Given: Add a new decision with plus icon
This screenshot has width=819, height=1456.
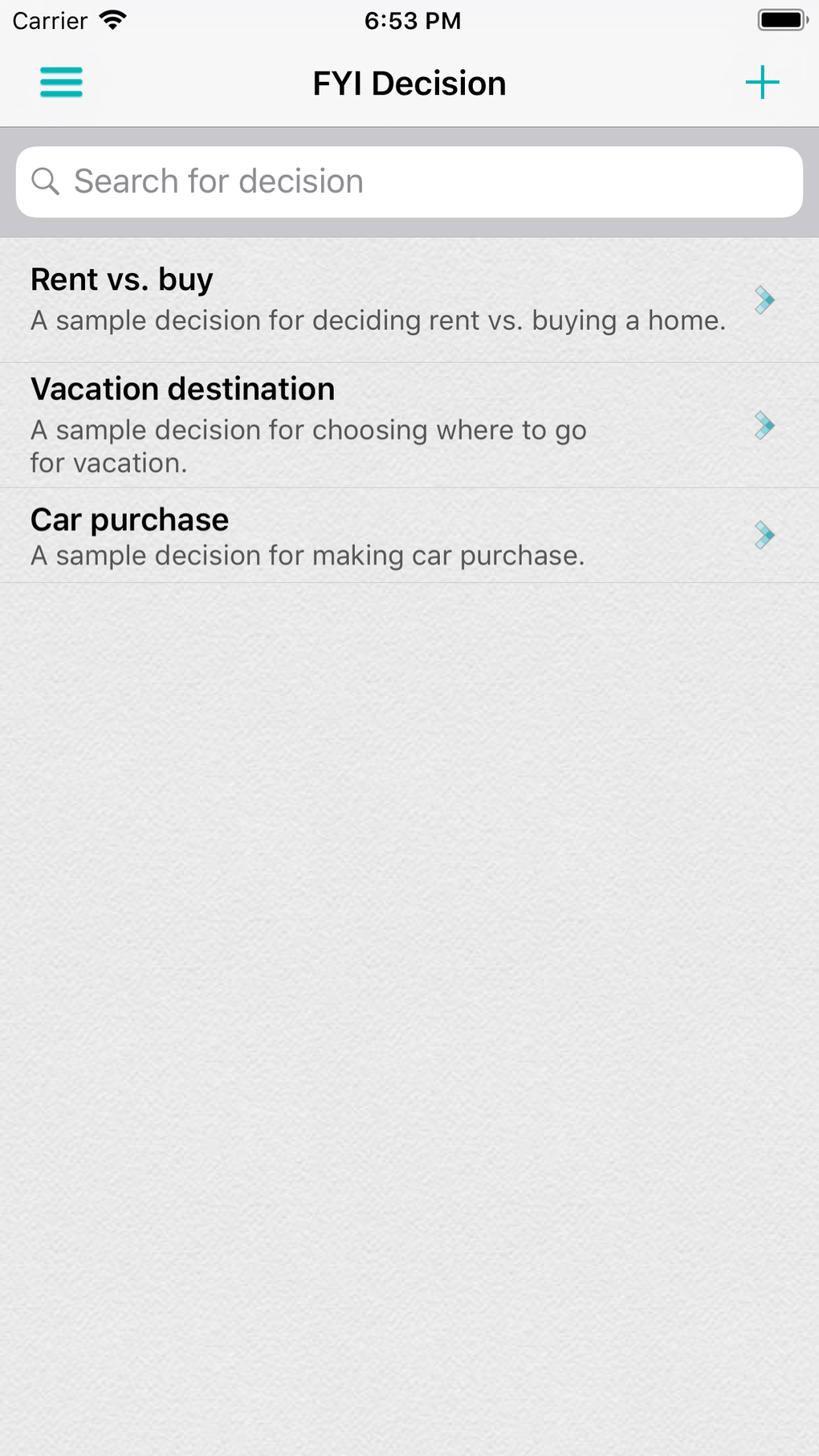Looking at the screenshot, I should pos(761,83).
